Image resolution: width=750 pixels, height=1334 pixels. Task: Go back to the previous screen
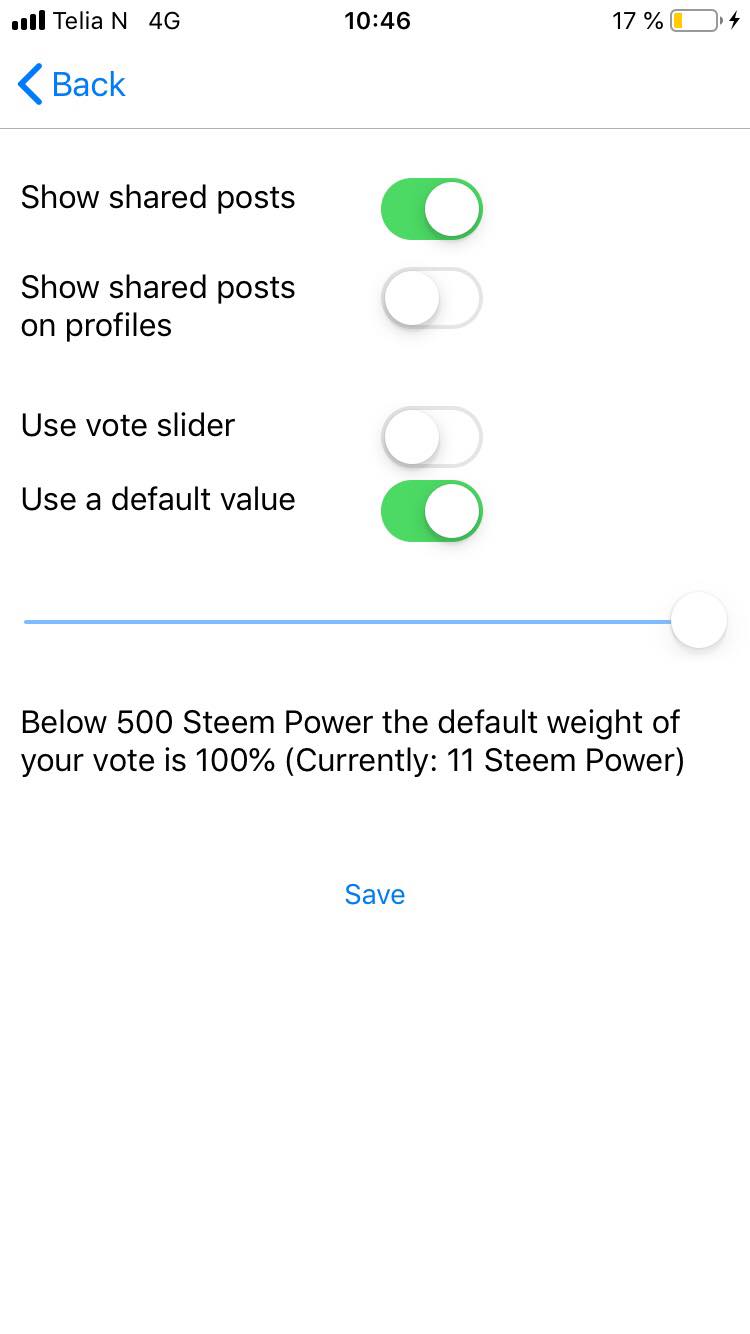click(x=71, y=85)
